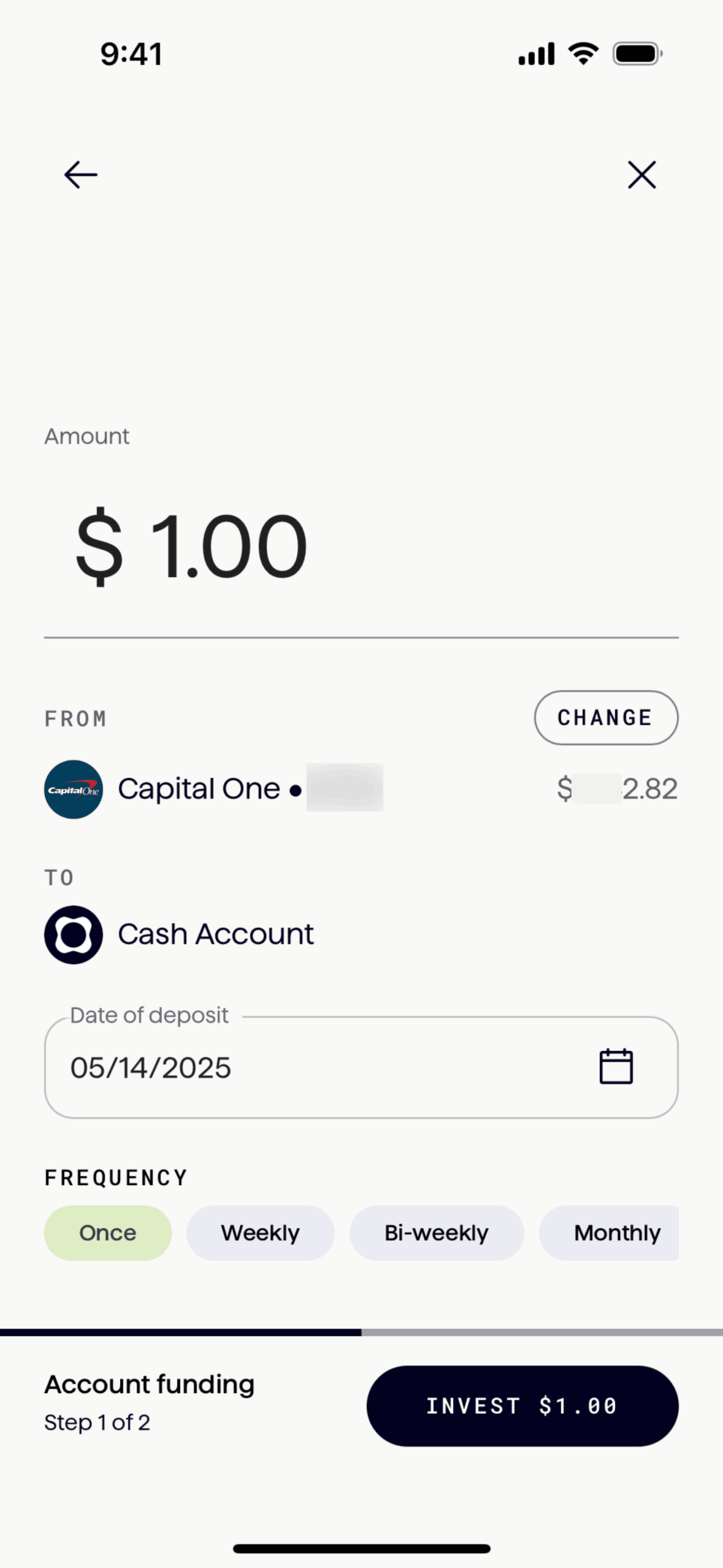Screen dimensions: 723x1568
Task: Choose Weekly frequency
Action: coord(261,1233)
